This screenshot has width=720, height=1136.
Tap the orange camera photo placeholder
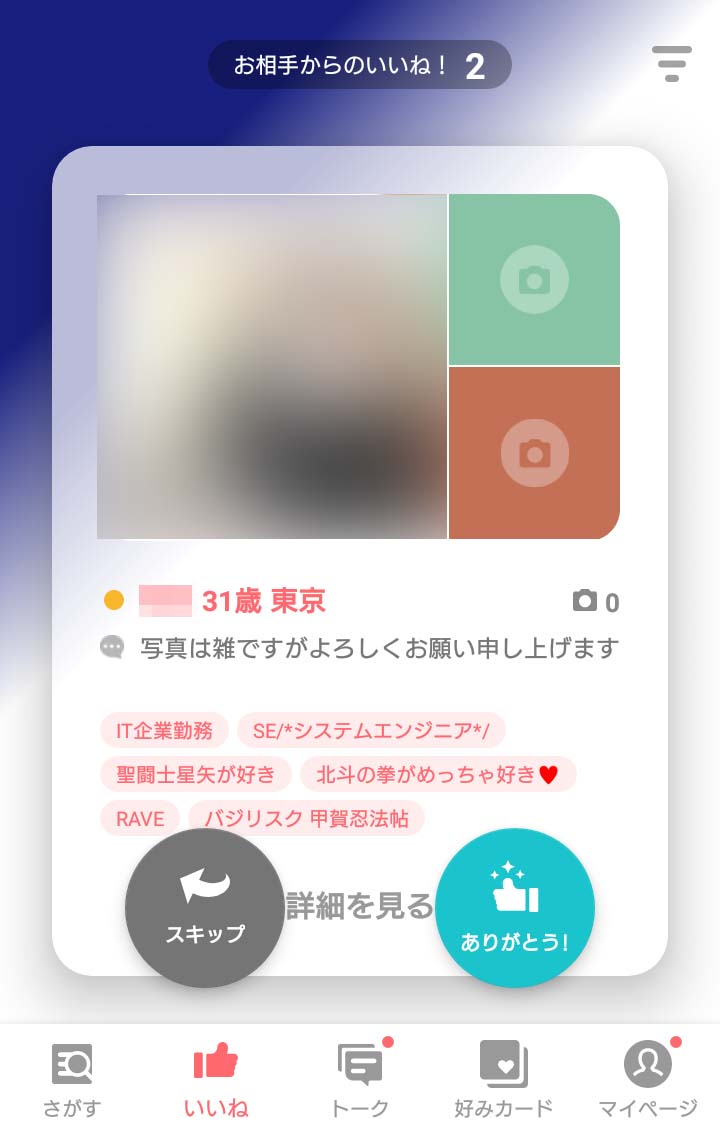(534, 453)
